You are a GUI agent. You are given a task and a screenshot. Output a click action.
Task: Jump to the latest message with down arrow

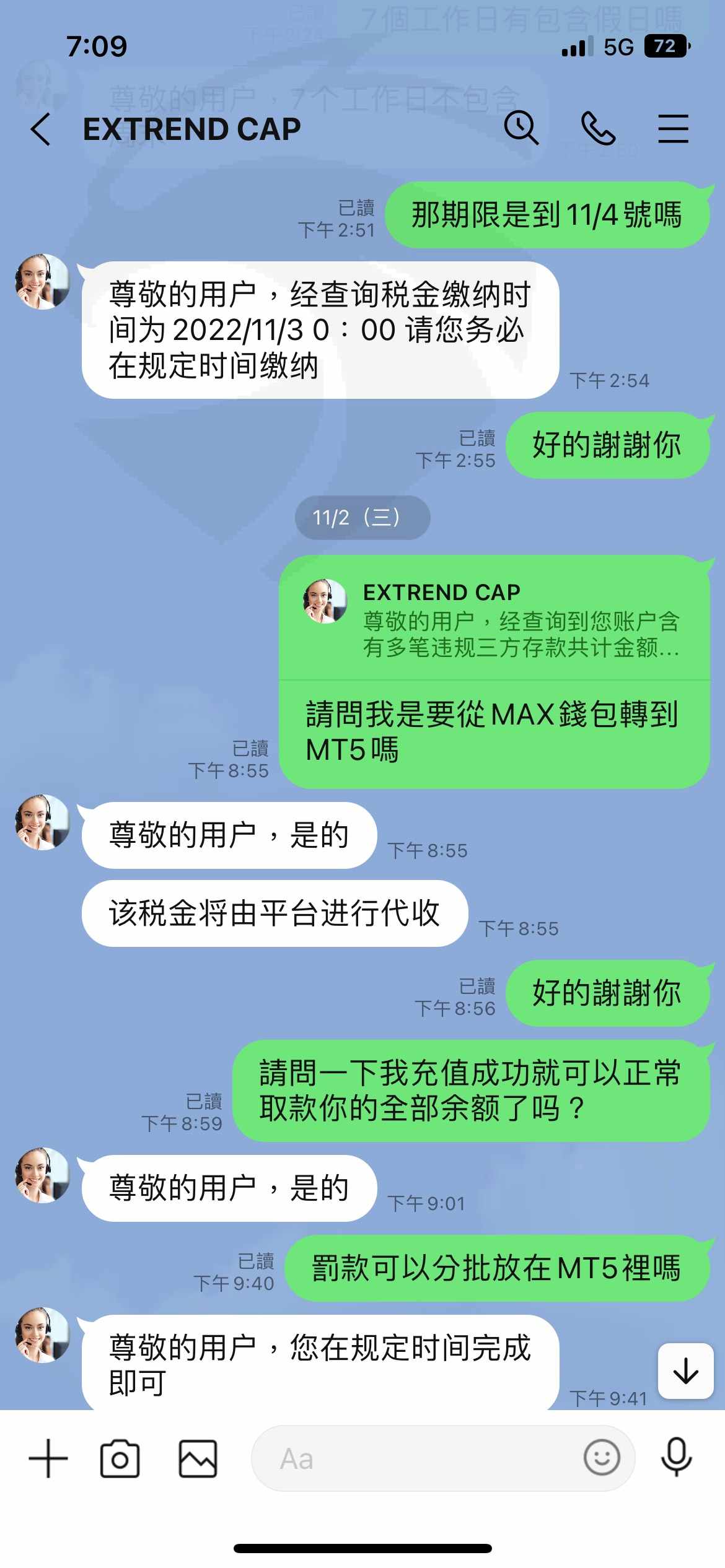pos(685,1370)
